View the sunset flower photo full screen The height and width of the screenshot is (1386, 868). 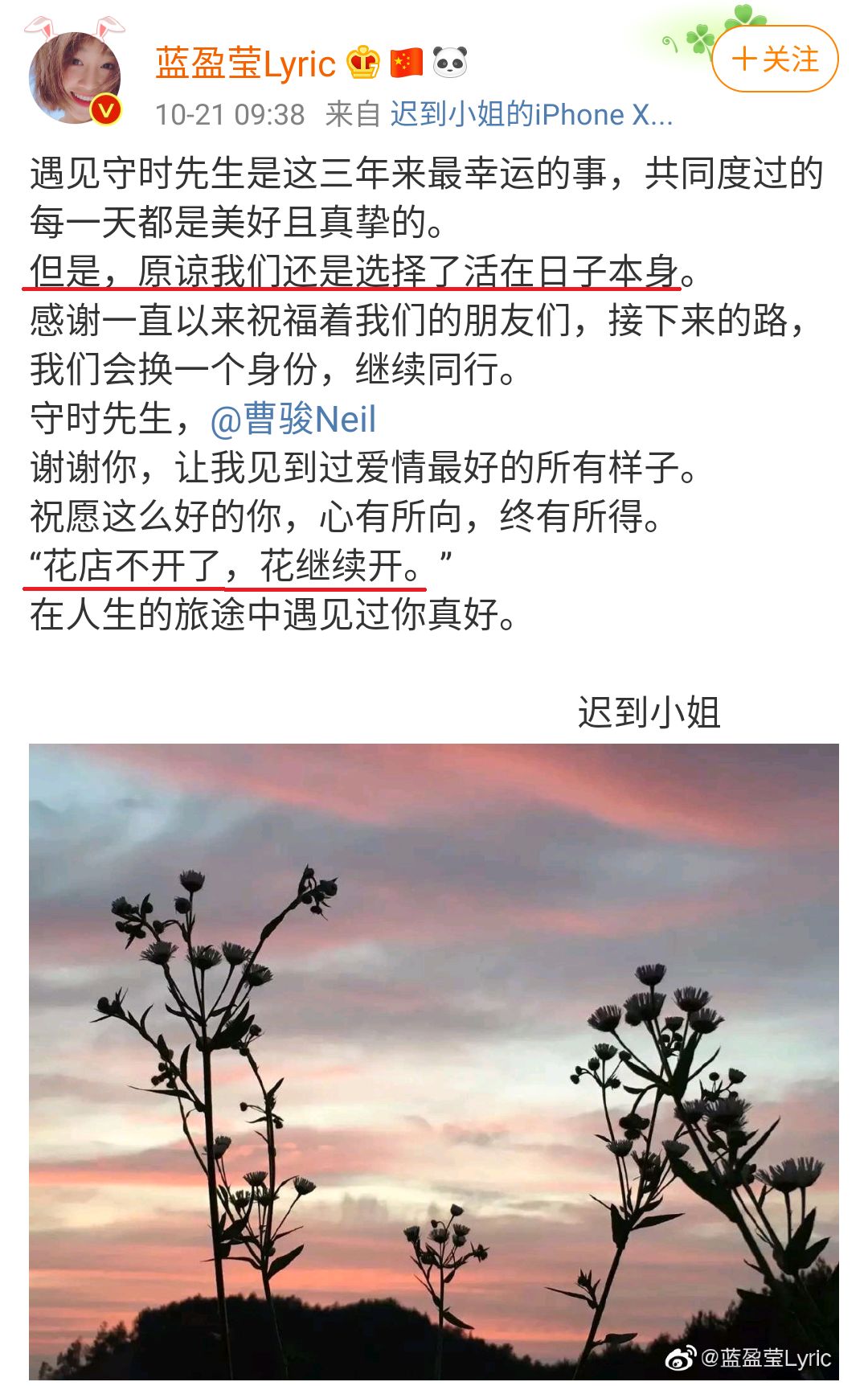point(434,1061)
